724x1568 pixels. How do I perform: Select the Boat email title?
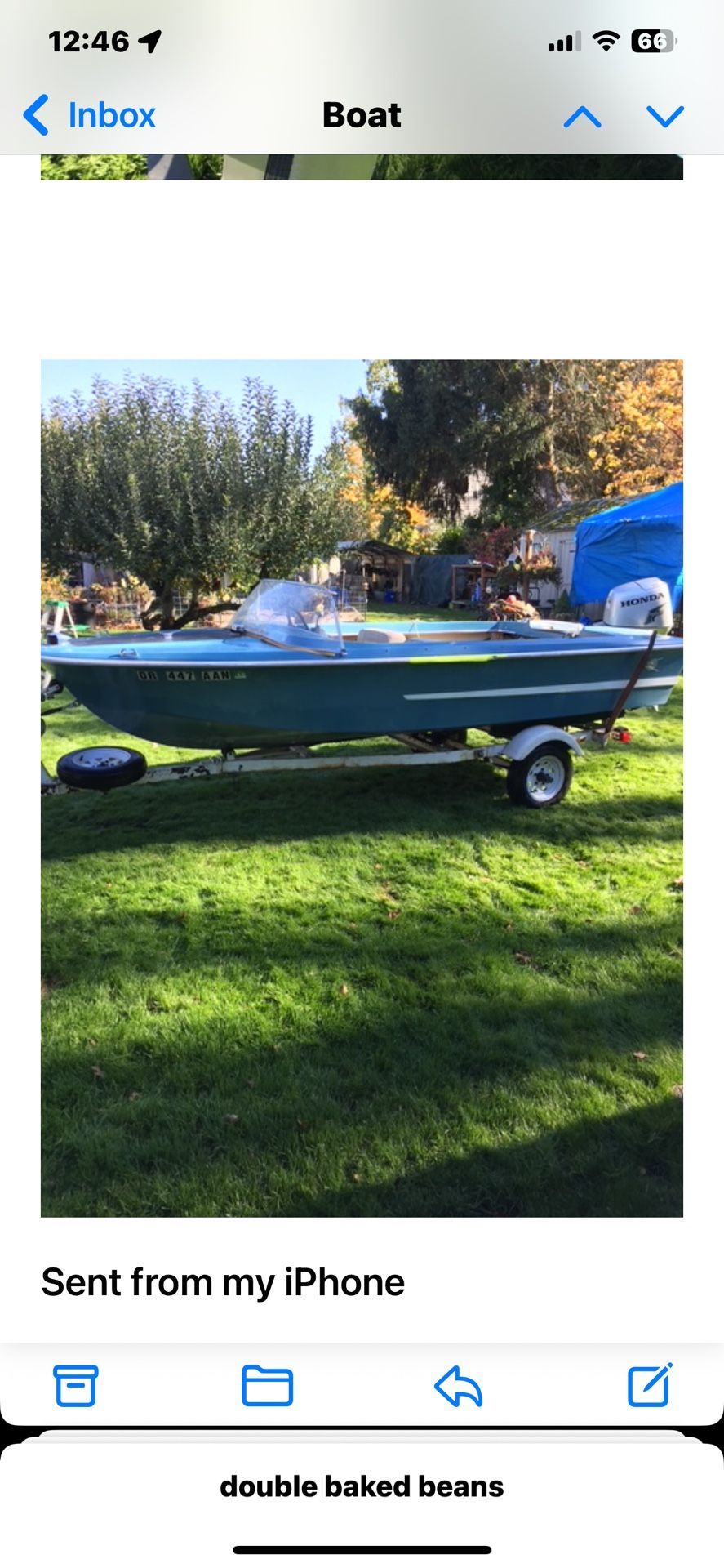point(362,115)
